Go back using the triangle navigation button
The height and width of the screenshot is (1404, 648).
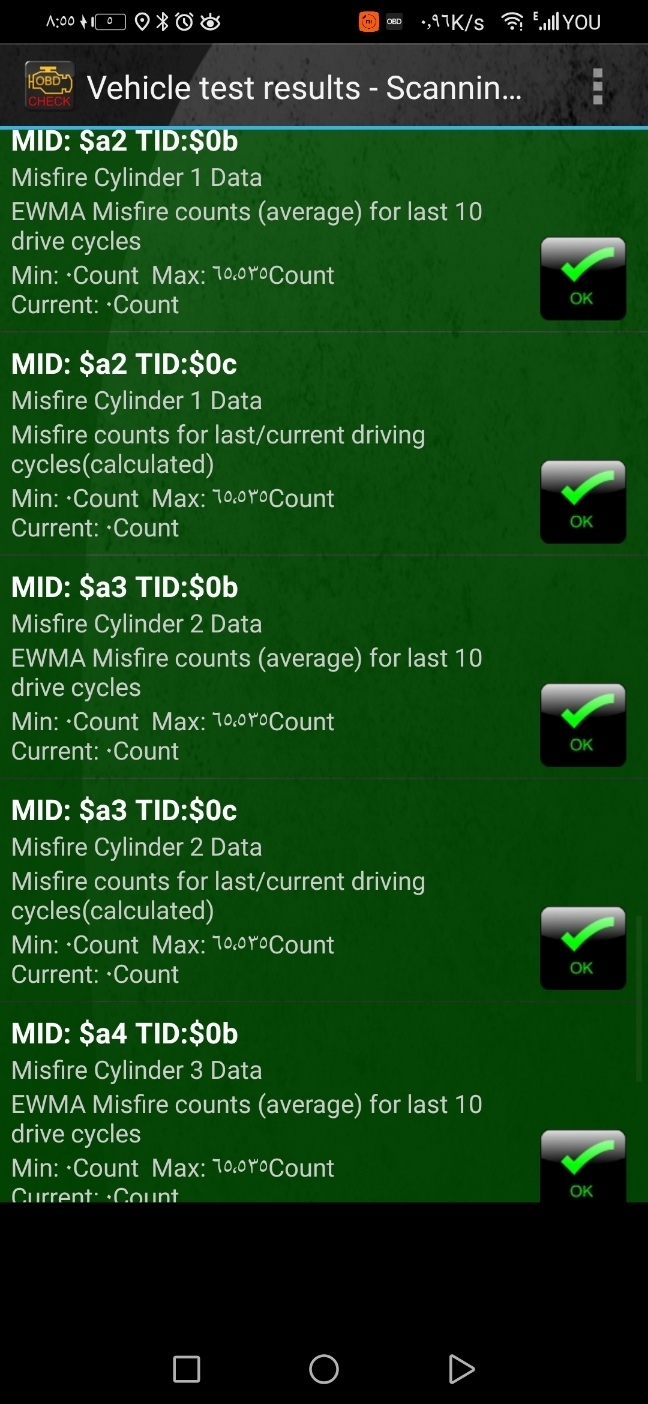[x=460, y=1369]
